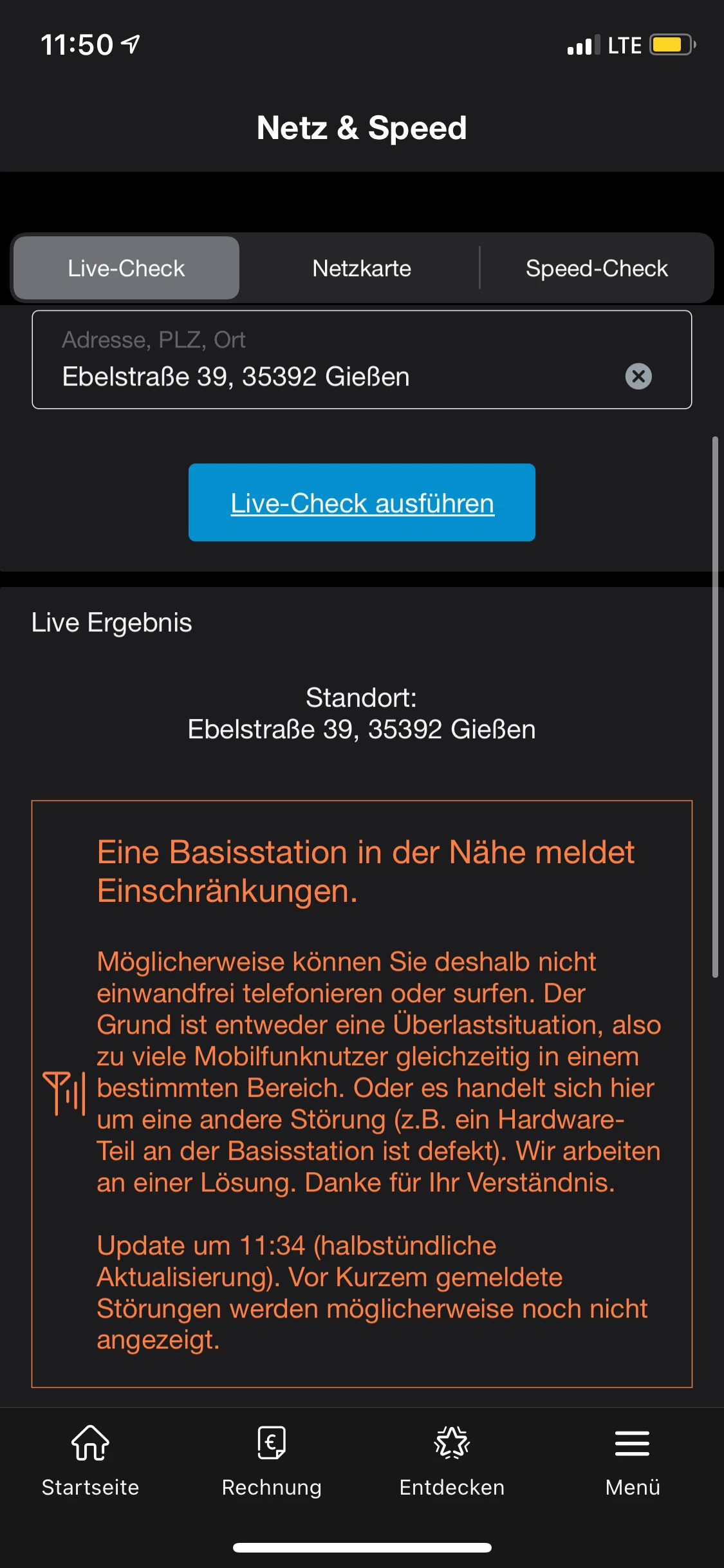Clear the entered address
The image size is (724, 1568).
638,376
